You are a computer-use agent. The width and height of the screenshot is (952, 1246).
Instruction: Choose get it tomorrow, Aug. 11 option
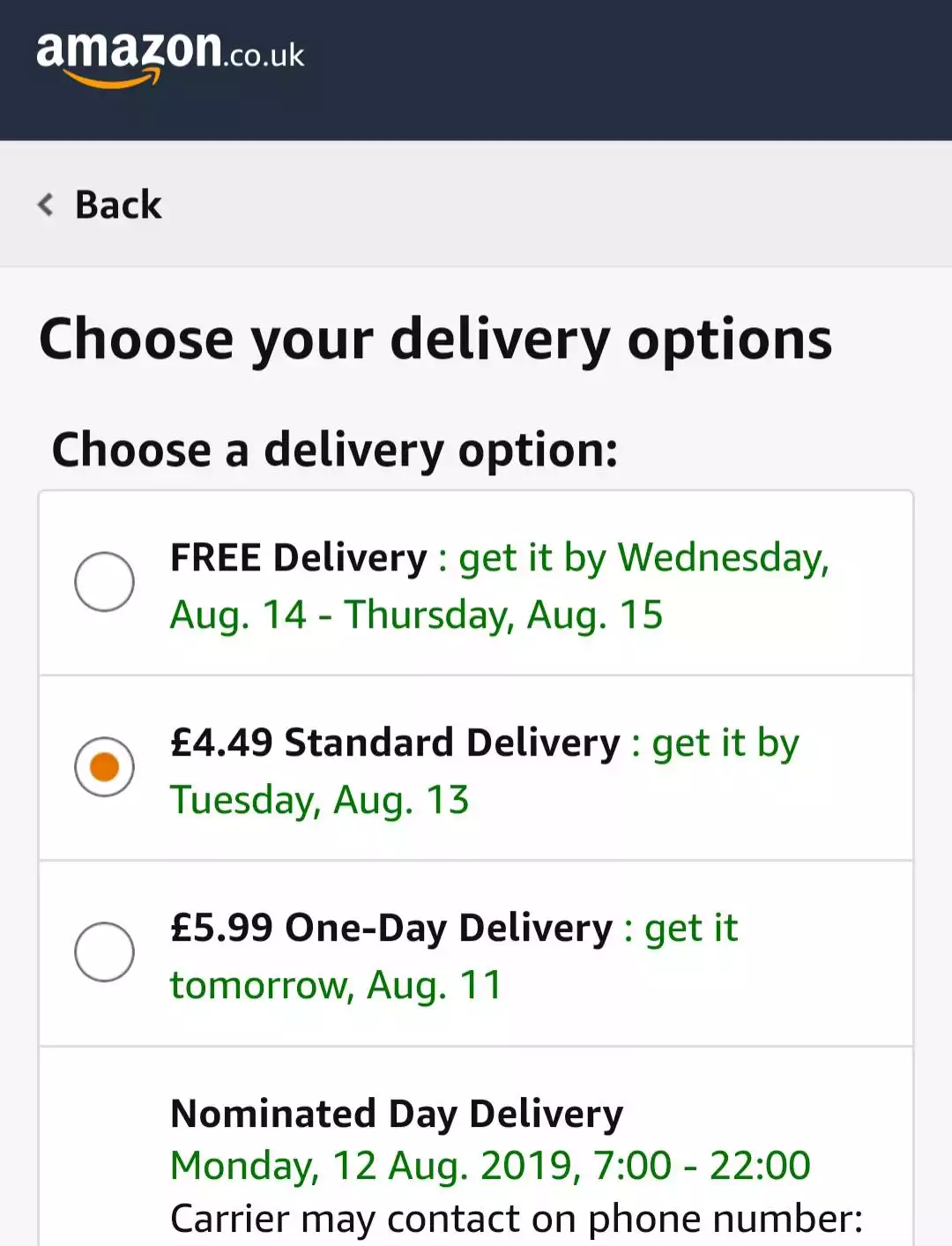(335, 985)
